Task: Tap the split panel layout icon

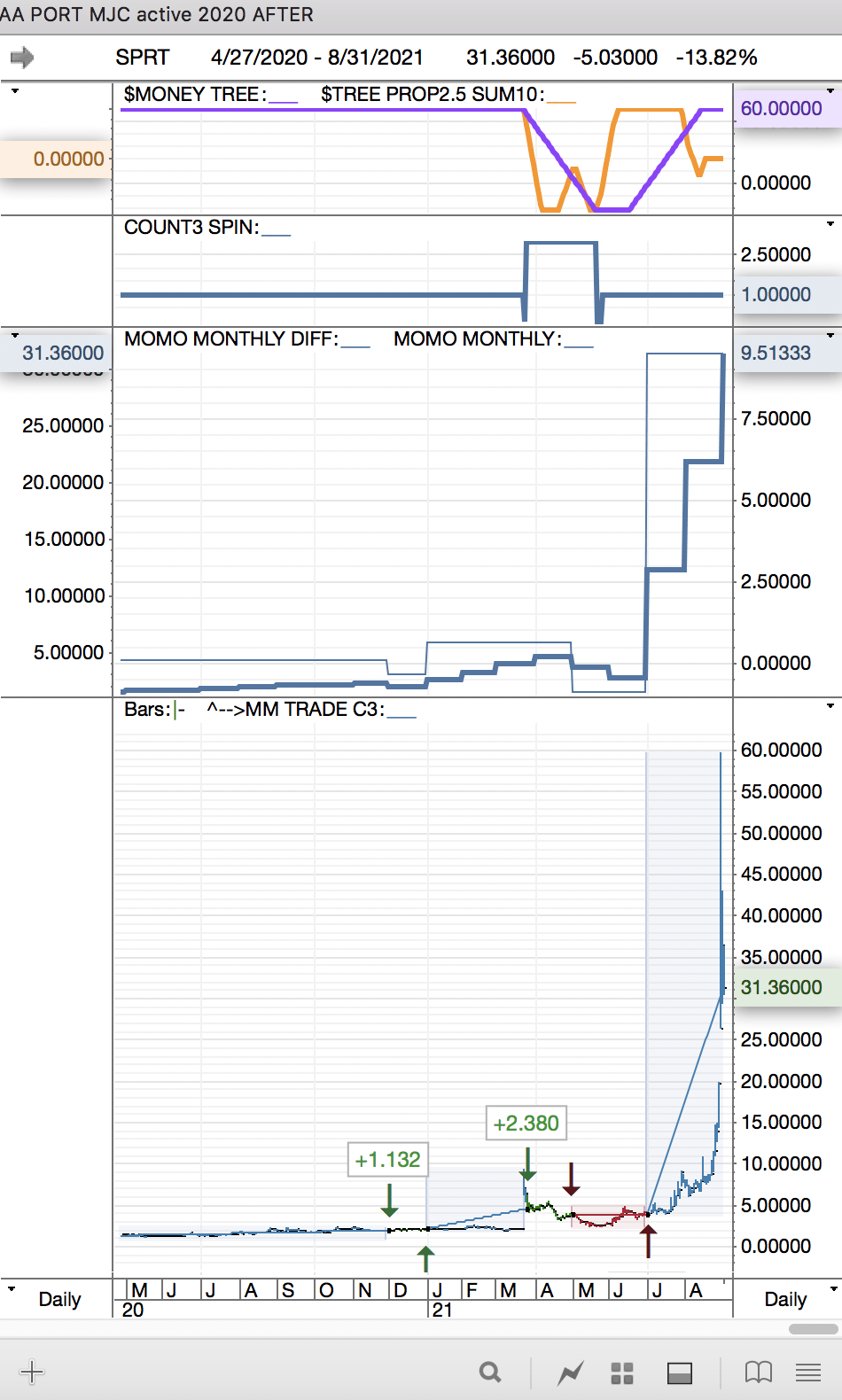Action: click(x=680, y=1373)
